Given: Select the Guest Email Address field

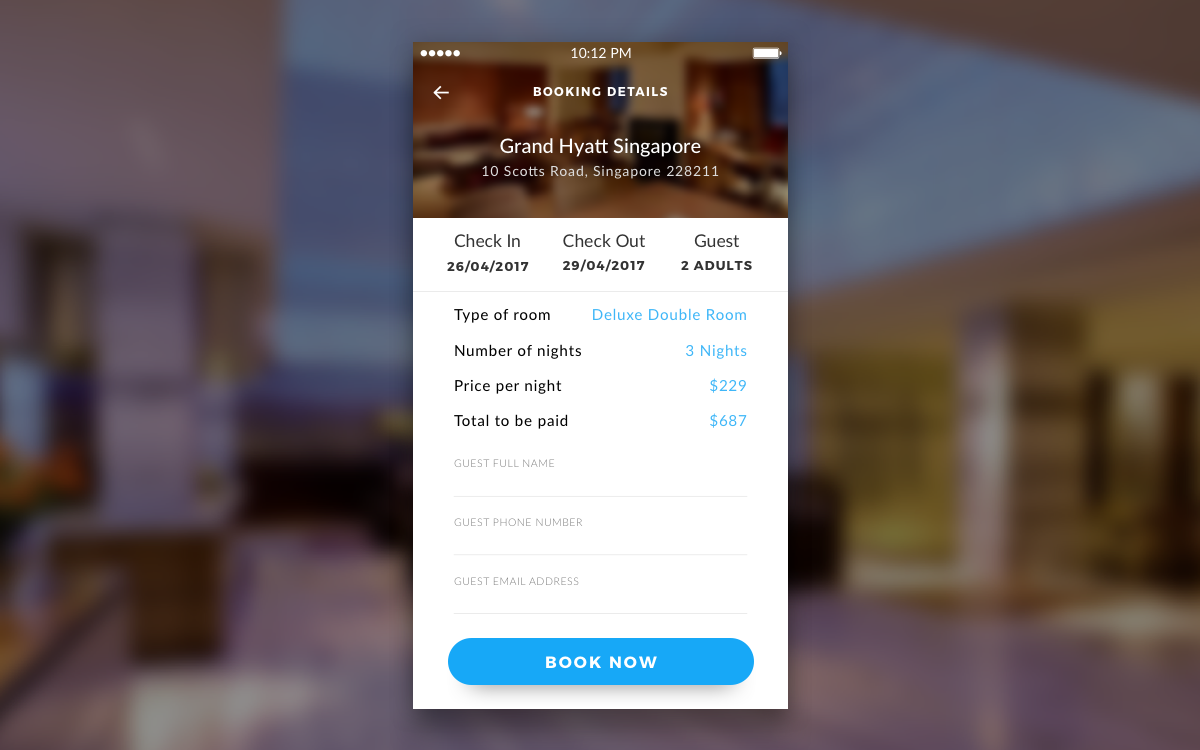Looking at the screenshot, I should [600, 599].
